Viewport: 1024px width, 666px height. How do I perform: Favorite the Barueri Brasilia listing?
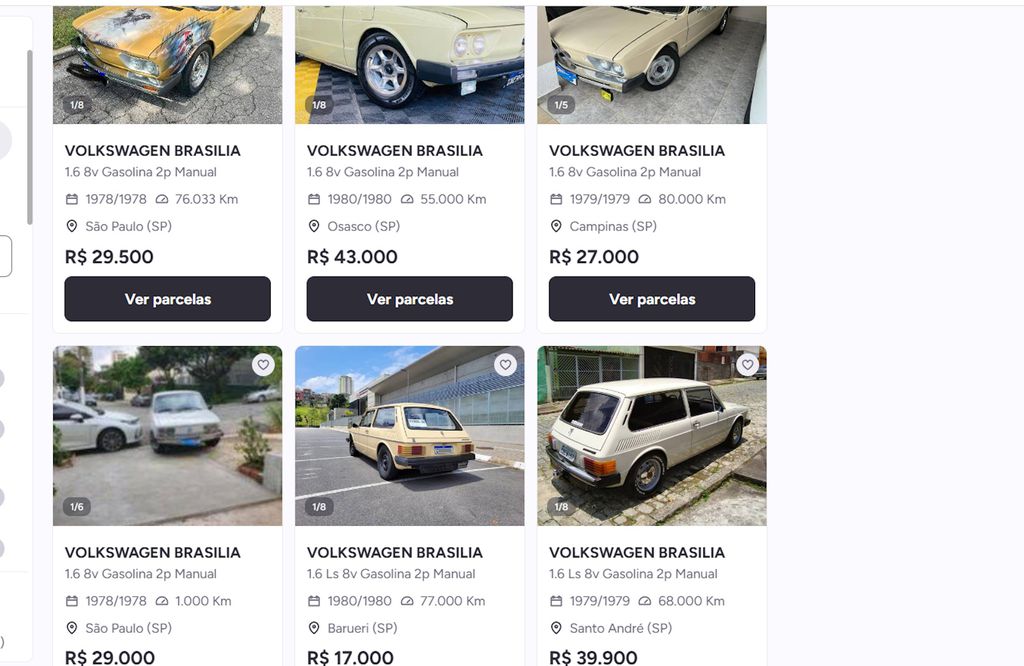[x=505, y=365]
